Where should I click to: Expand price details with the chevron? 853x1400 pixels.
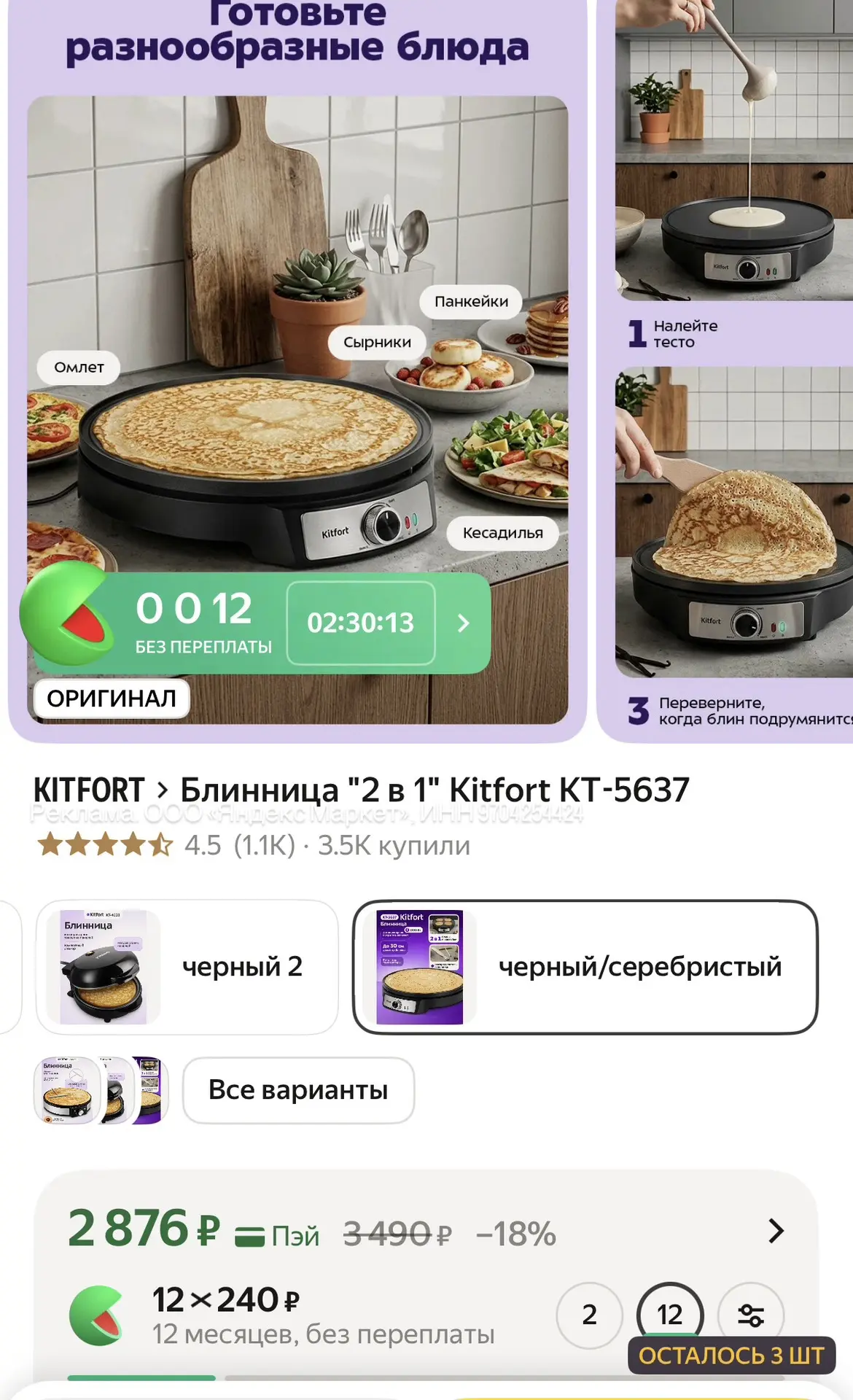[x=776, y=1231]
